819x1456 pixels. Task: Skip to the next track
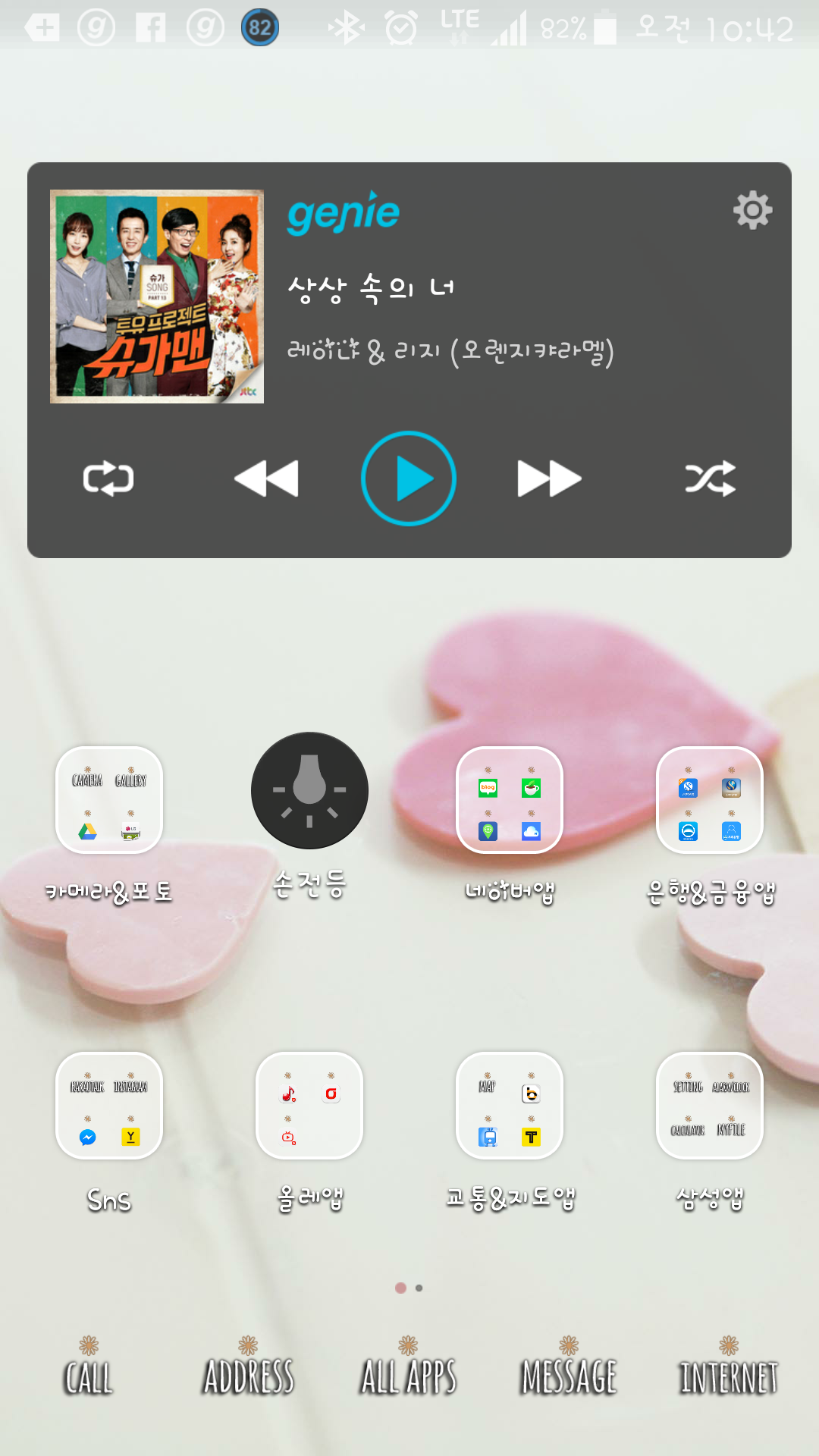coord(549,479)
